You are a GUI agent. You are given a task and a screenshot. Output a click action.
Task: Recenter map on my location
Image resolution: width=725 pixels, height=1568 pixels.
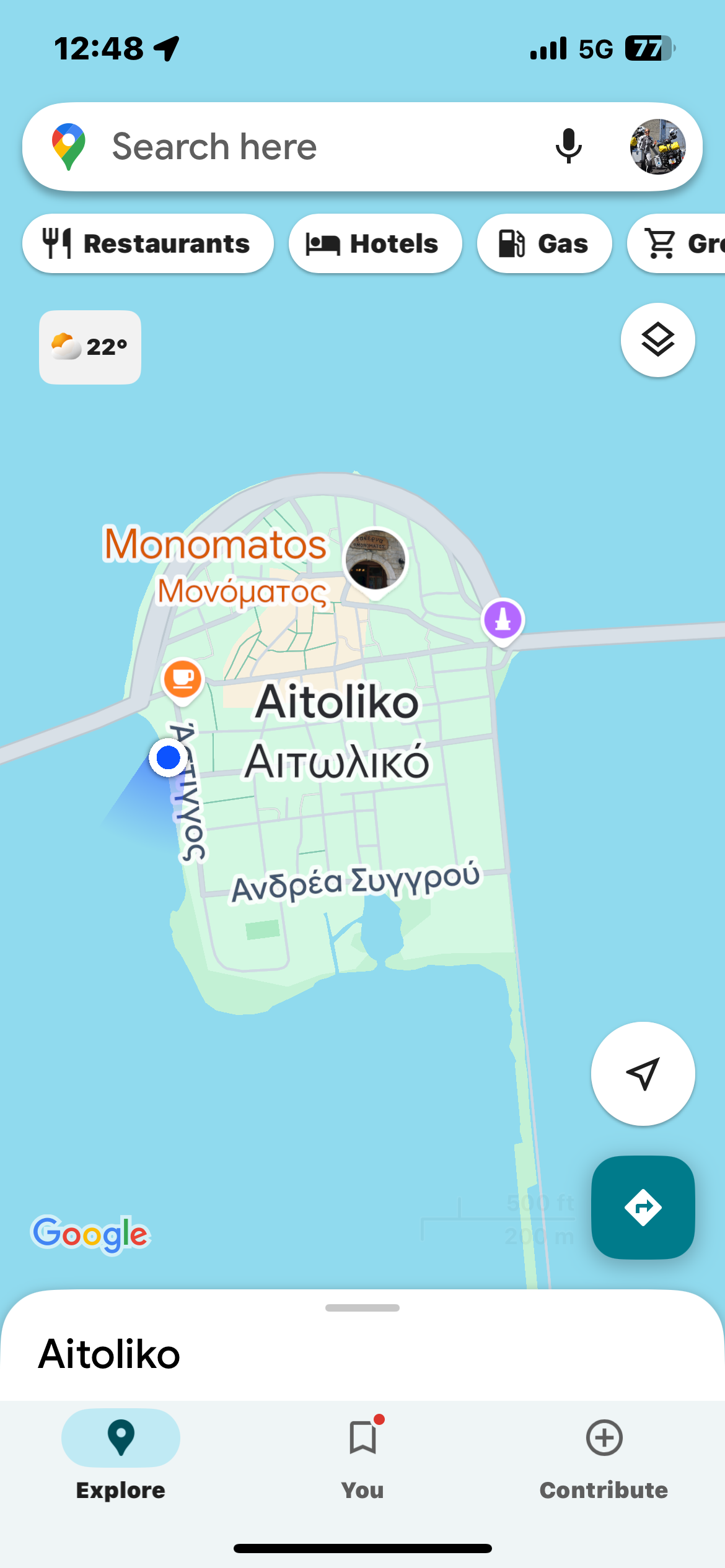click(x=643, y=1074)
